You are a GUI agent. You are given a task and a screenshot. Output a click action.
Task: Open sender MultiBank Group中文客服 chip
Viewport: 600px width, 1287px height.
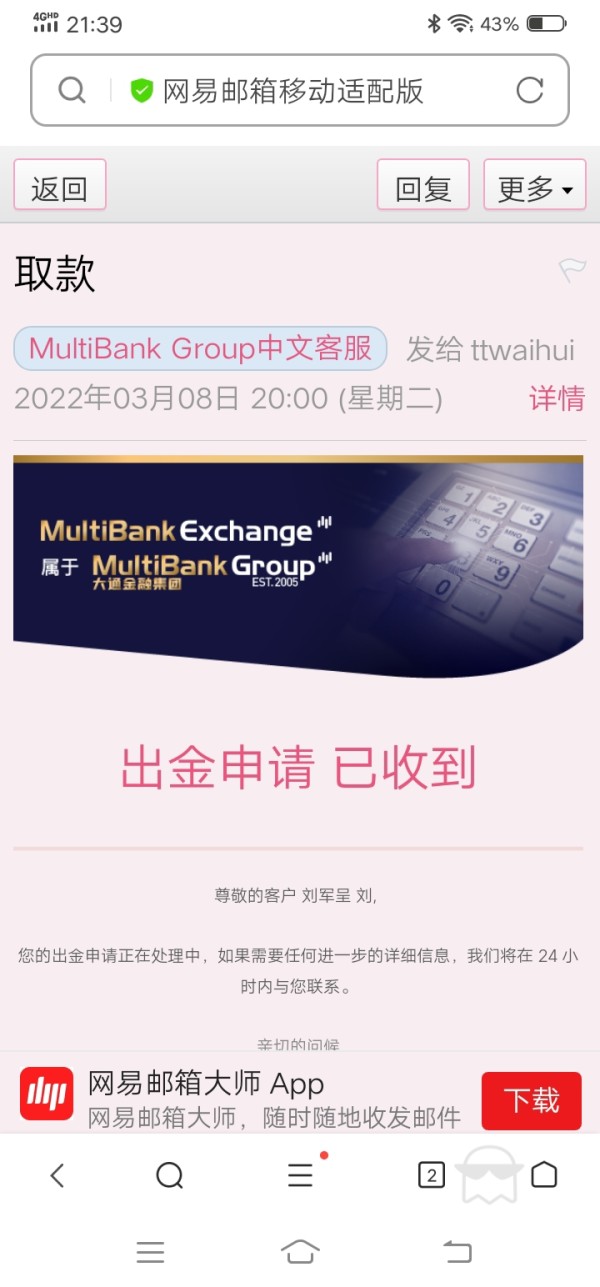pos(200,349)
